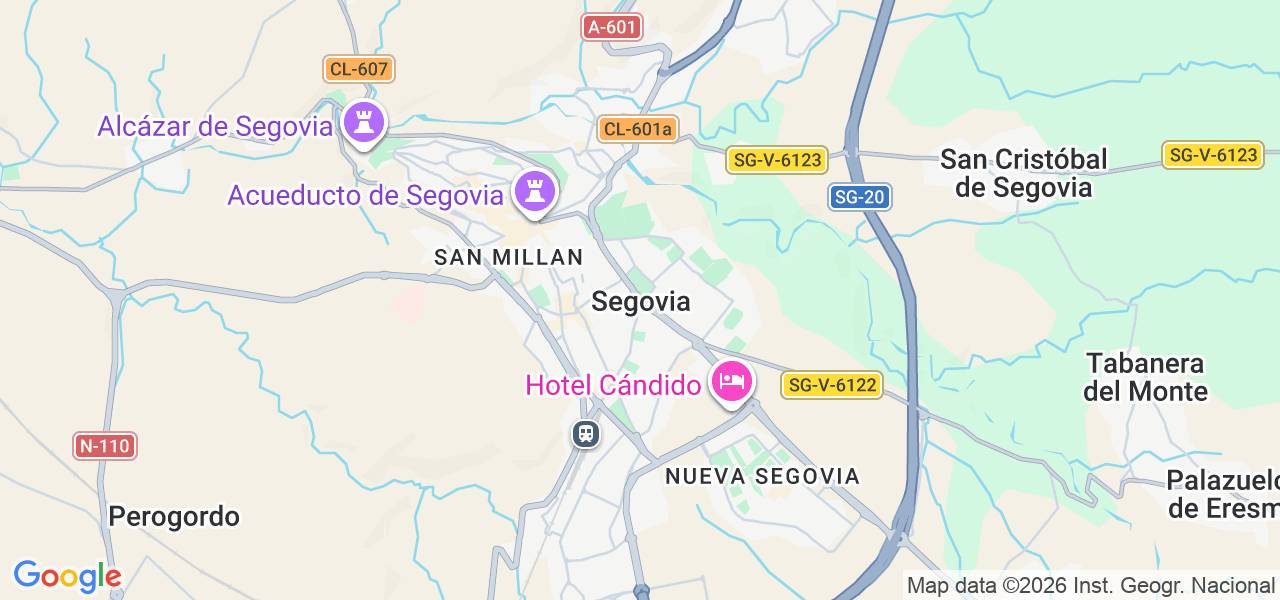The width and height of the screenshot is (1280, 600).
Task: Select the Acueducto de Segovia landmark pin
Action: 534,190
